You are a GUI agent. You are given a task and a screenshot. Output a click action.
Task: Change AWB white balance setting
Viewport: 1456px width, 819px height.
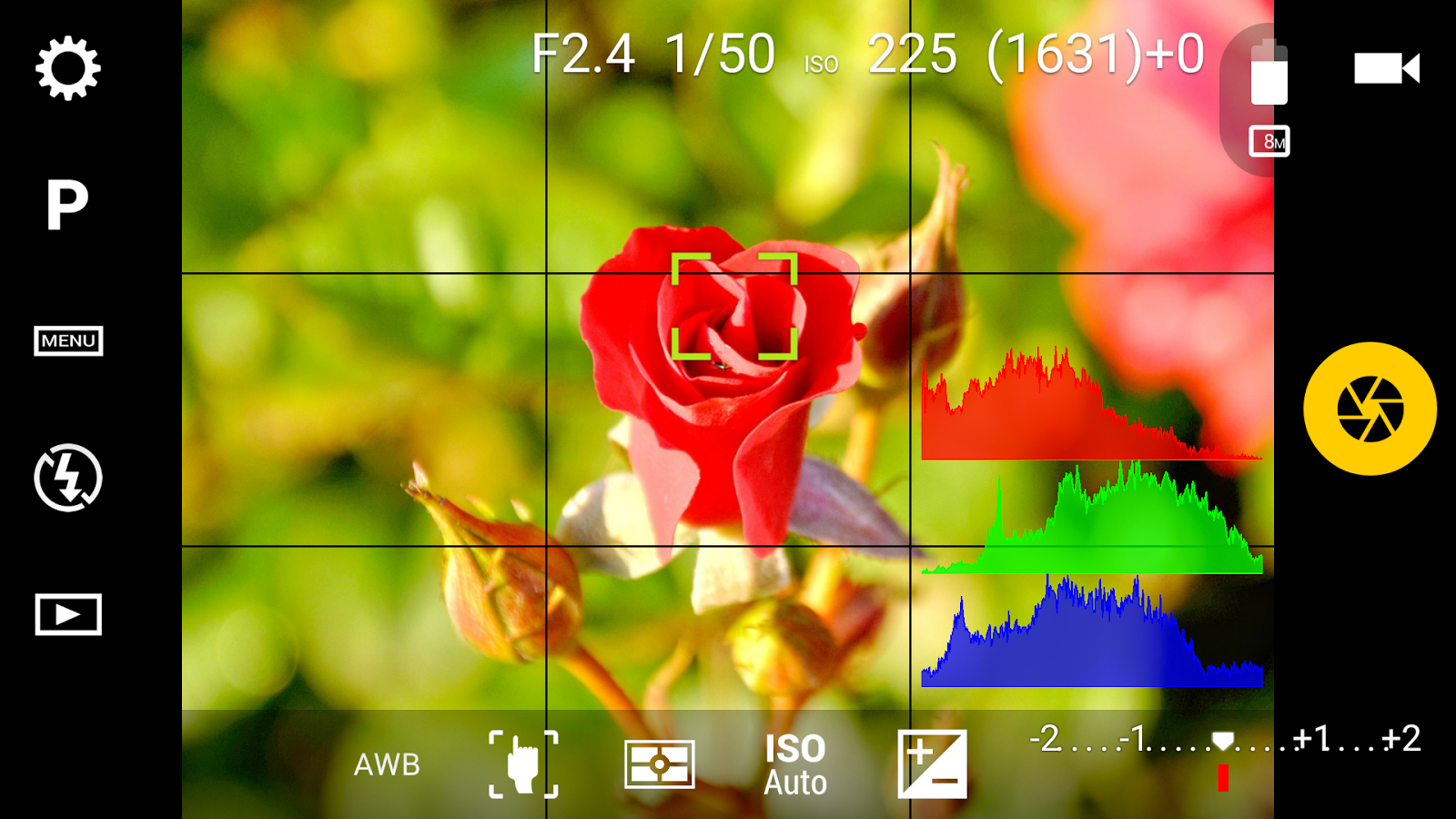387,764
